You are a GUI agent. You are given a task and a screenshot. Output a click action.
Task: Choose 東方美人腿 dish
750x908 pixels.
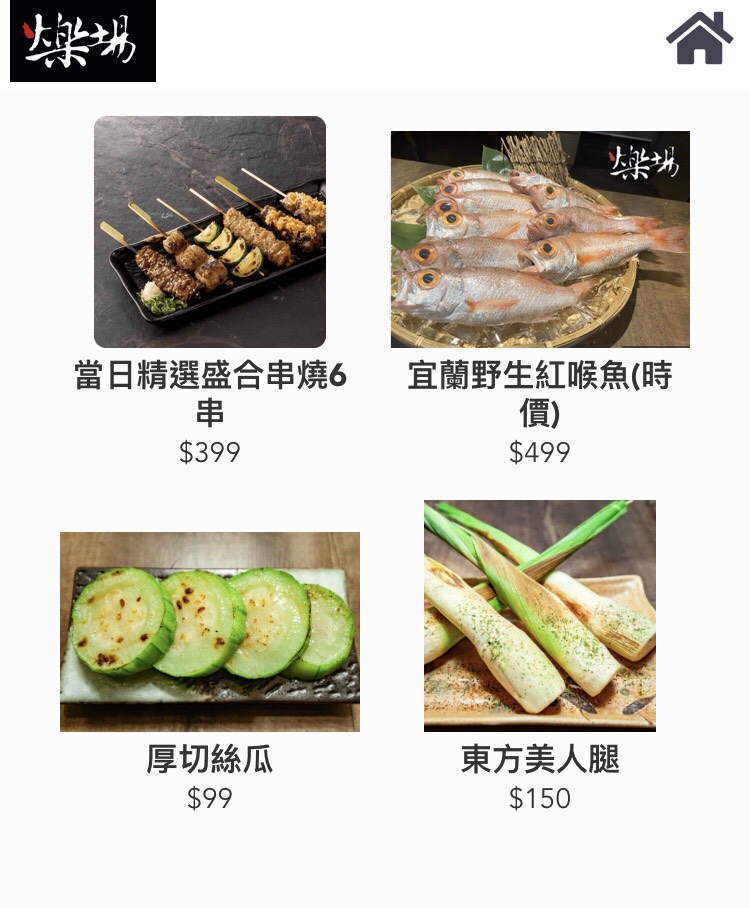coord(540,616)
